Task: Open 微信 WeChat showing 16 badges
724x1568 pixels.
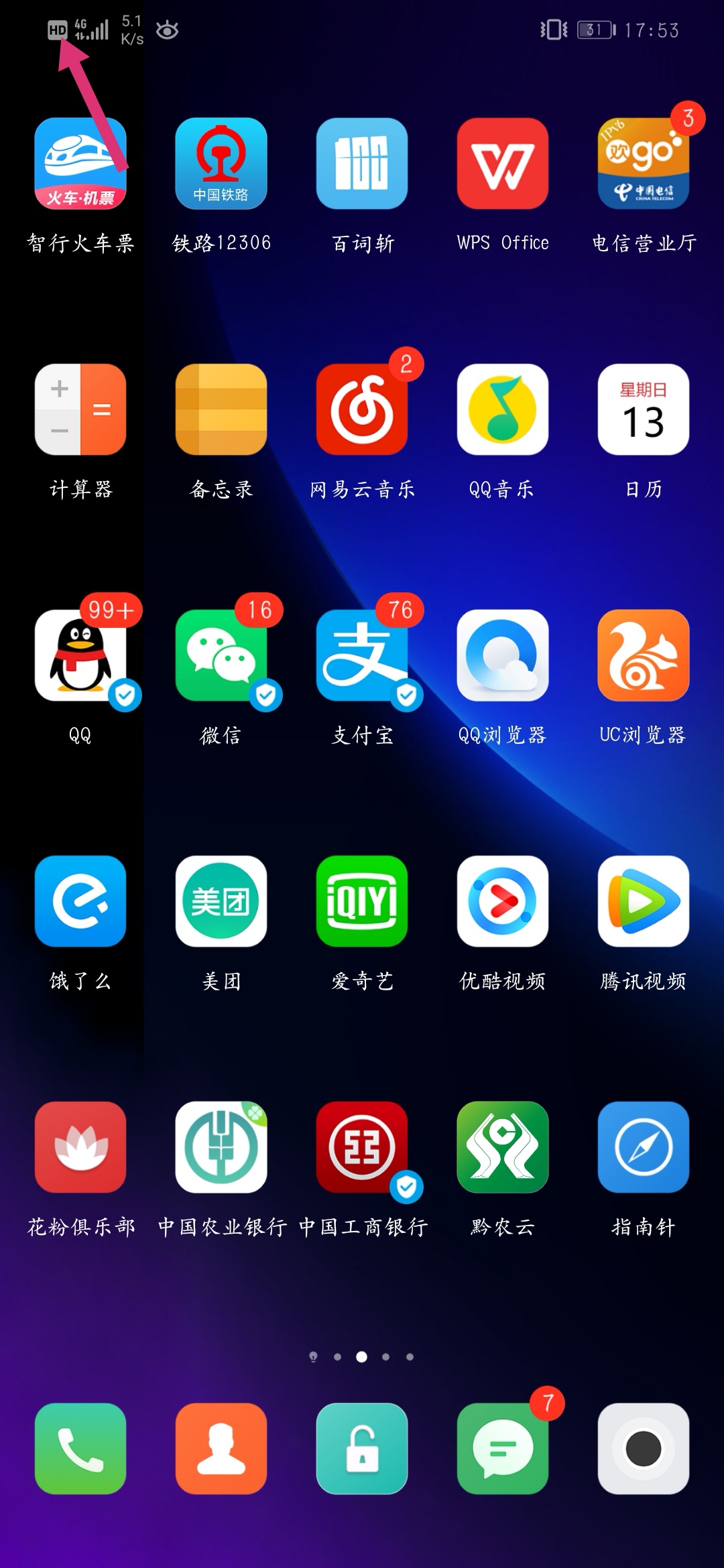Action: click(x=221, y=657)
